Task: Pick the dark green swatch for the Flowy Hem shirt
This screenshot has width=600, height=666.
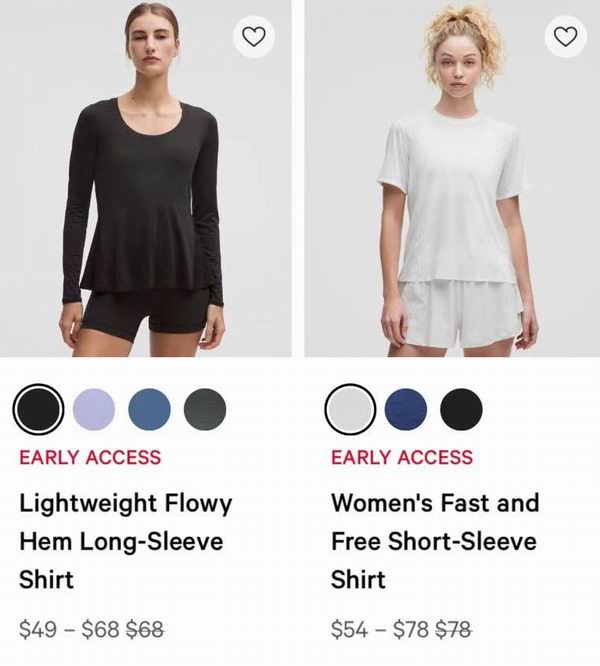Action: click(x=205, y=408)
